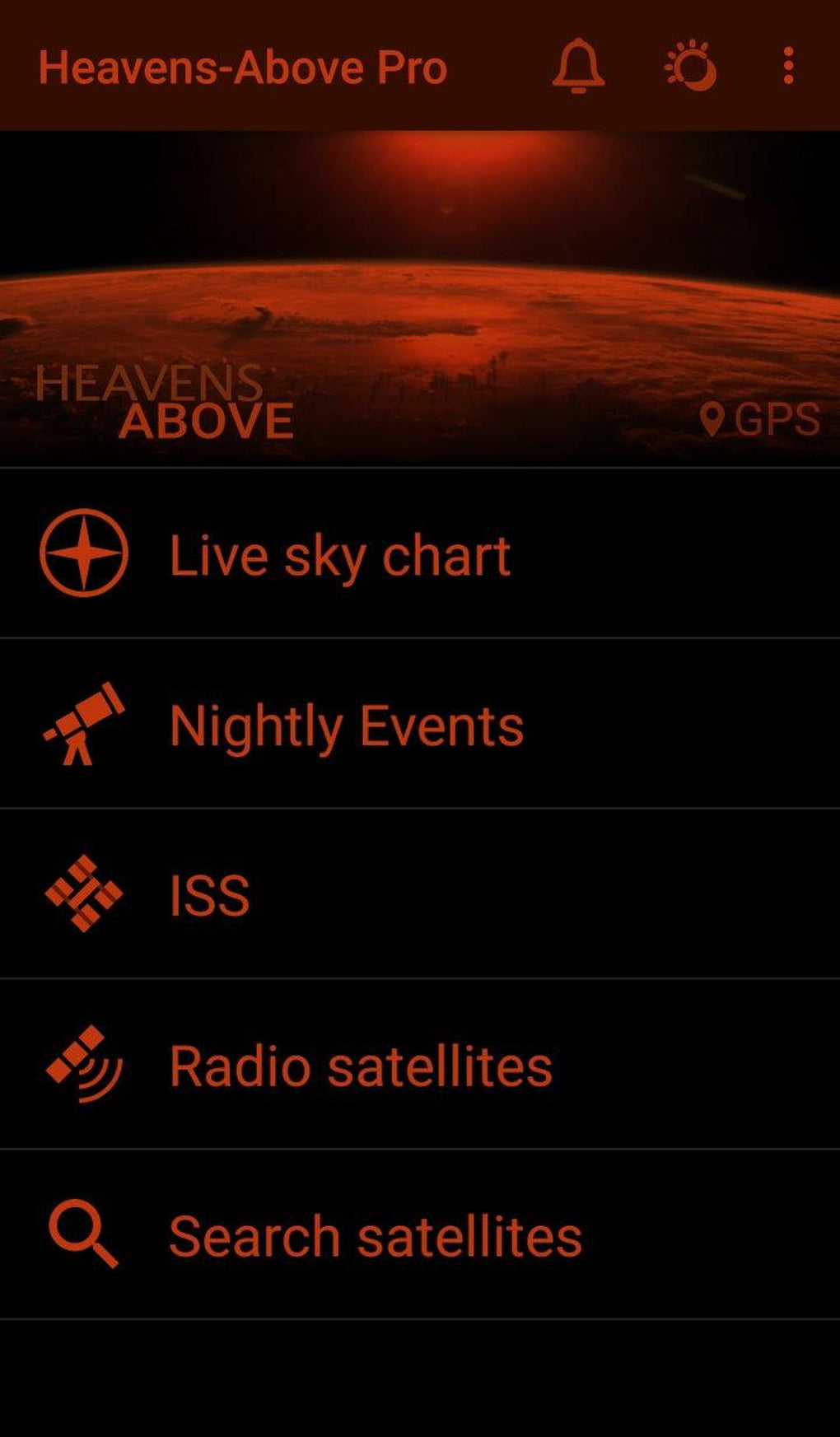
Task: Go to Search satellites
Action: coord(375,1236)
